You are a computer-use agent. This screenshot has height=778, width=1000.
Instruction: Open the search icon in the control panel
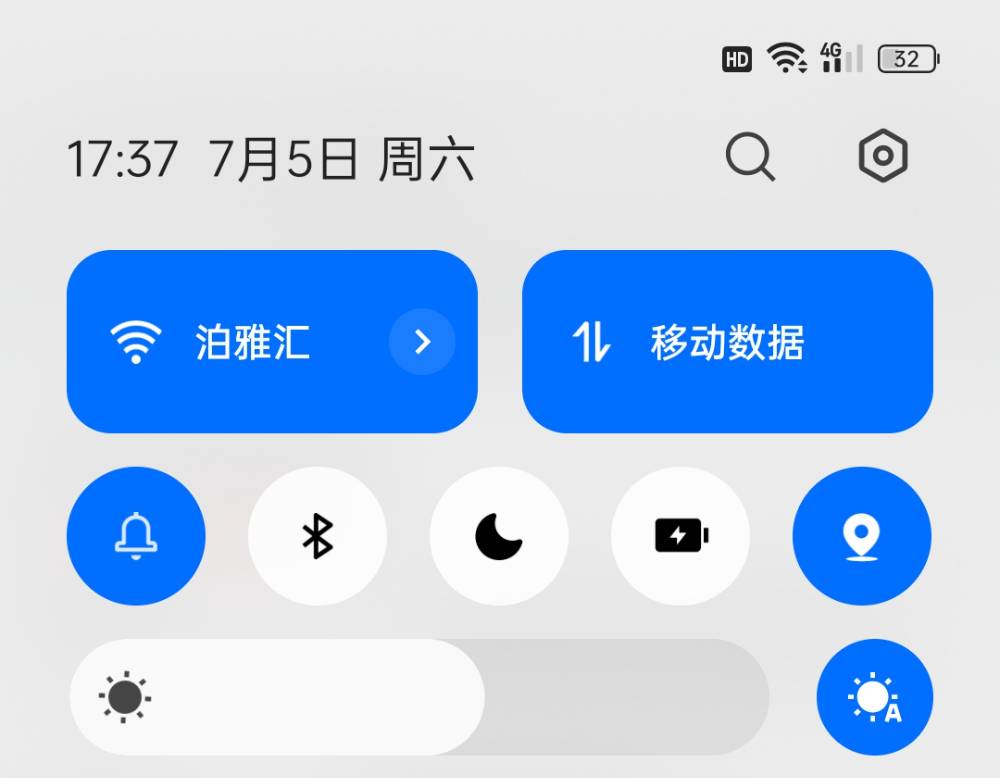(750, 157)
